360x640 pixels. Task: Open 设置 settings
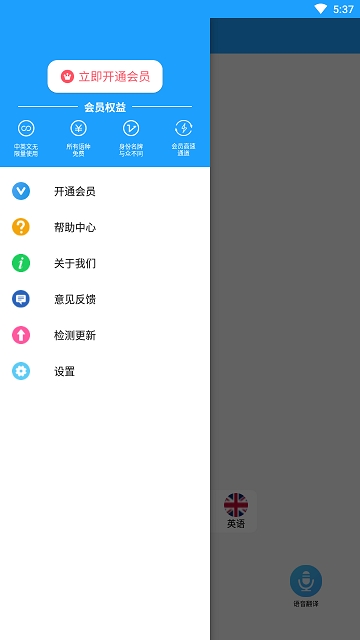point(105,371)
